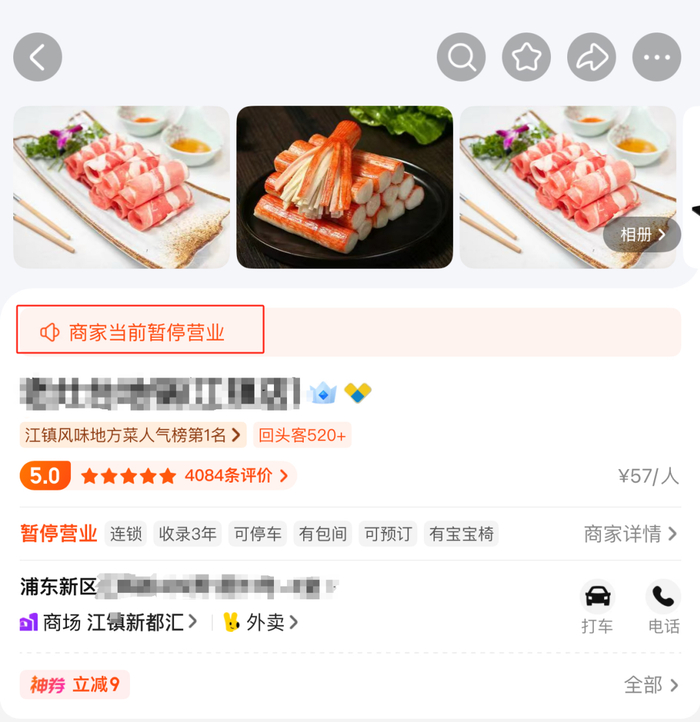Tap 打车 to hail a ride
This screenshot has width=700, height=722.
597,607
